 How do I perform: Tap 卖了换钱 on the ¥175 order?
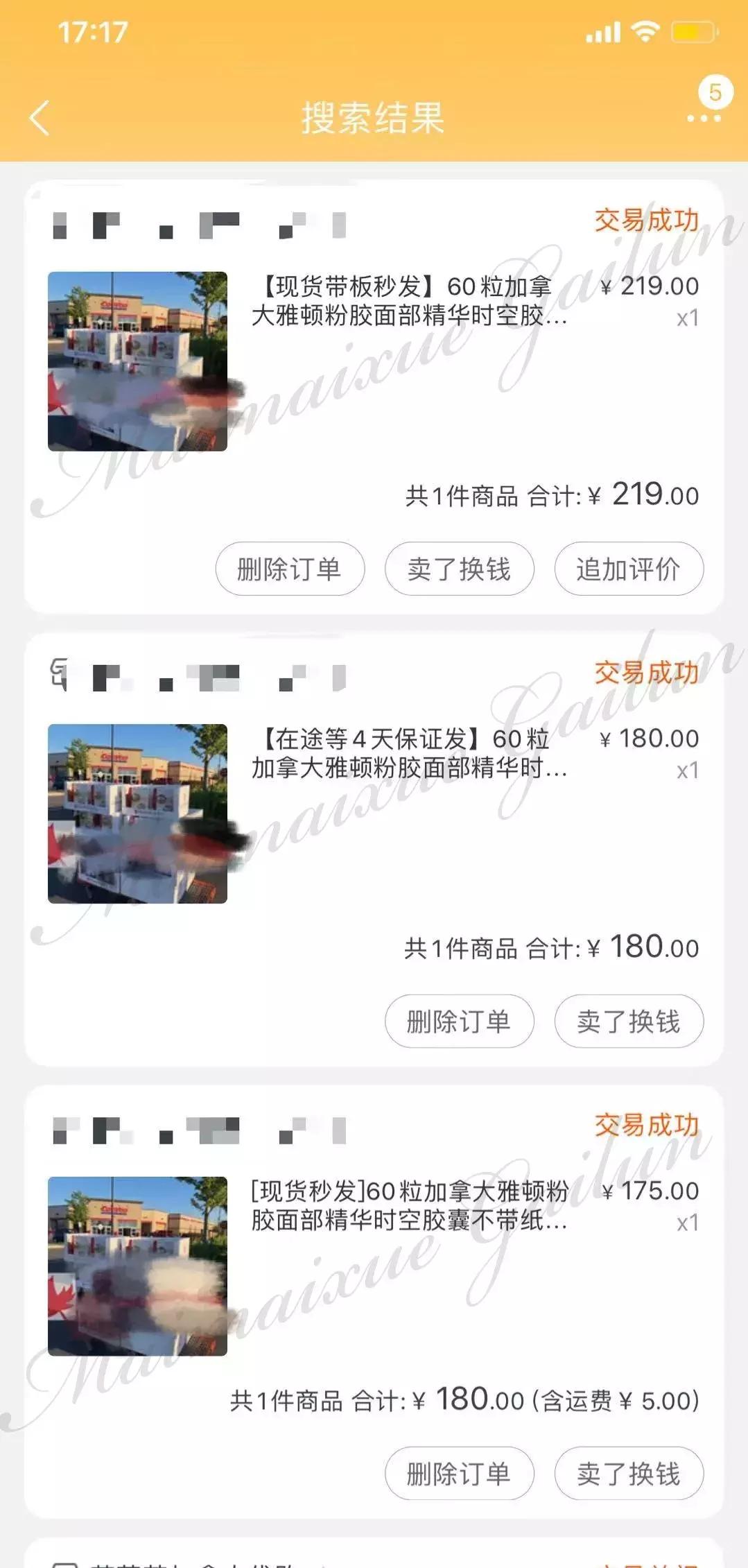[628, 1474]
